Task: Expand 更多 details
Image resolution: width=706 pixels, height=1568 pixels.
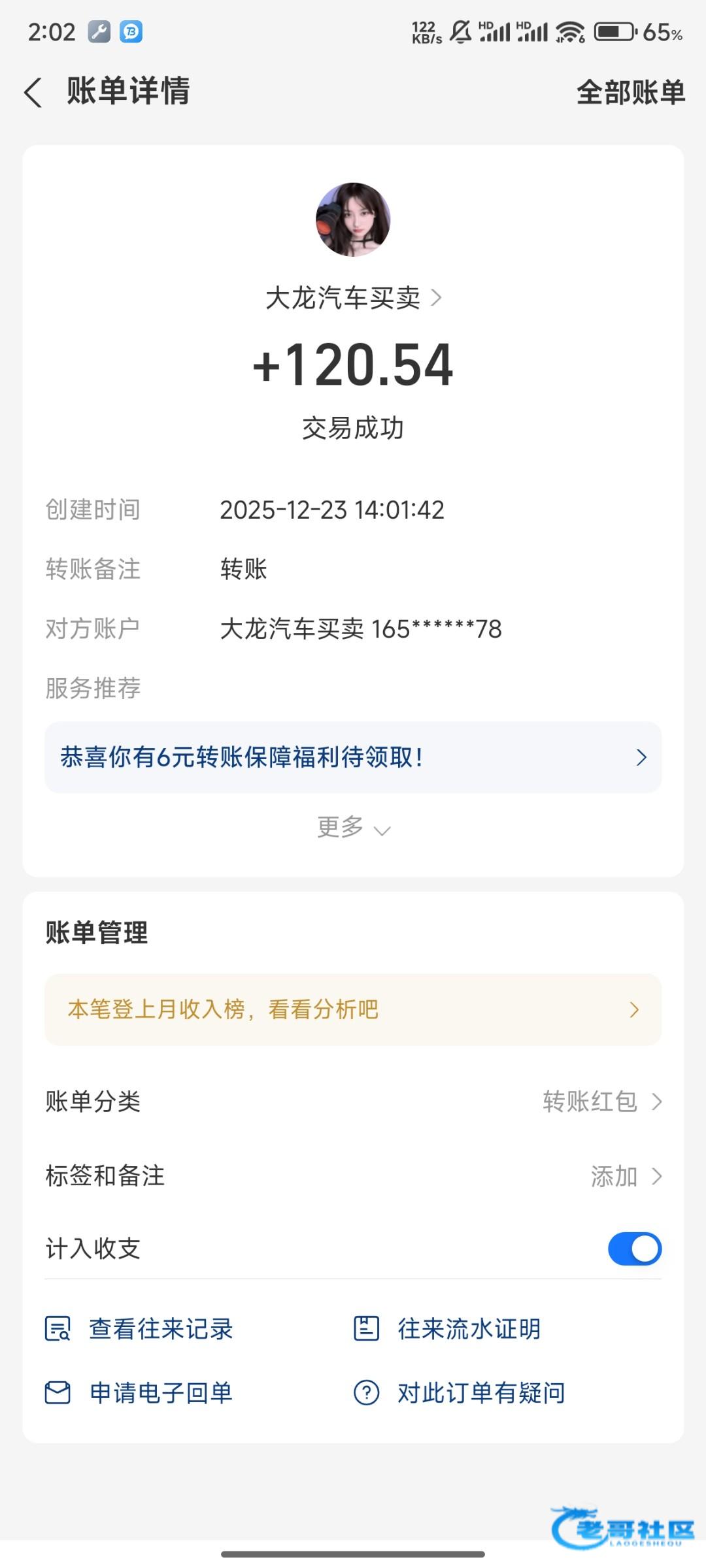Action: (x=353, y=828)
